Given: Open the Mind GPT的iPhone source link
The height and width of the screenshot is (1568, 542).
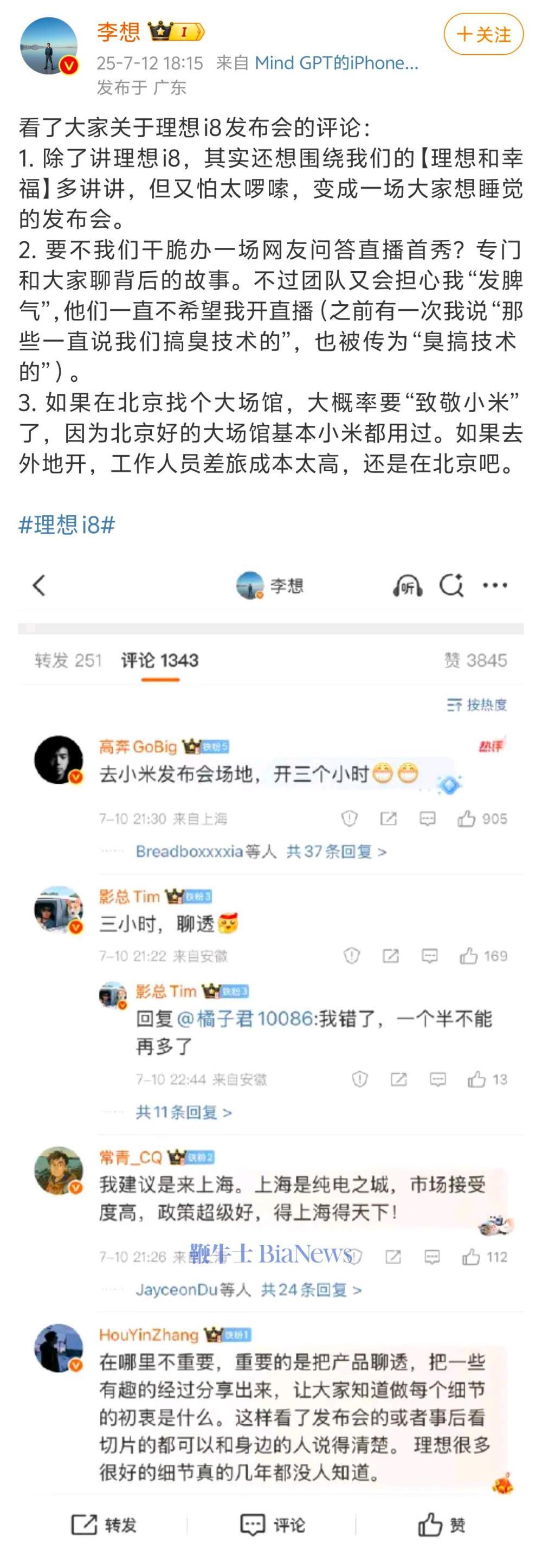Looking at the screenshot, I should tap(336, 63).
